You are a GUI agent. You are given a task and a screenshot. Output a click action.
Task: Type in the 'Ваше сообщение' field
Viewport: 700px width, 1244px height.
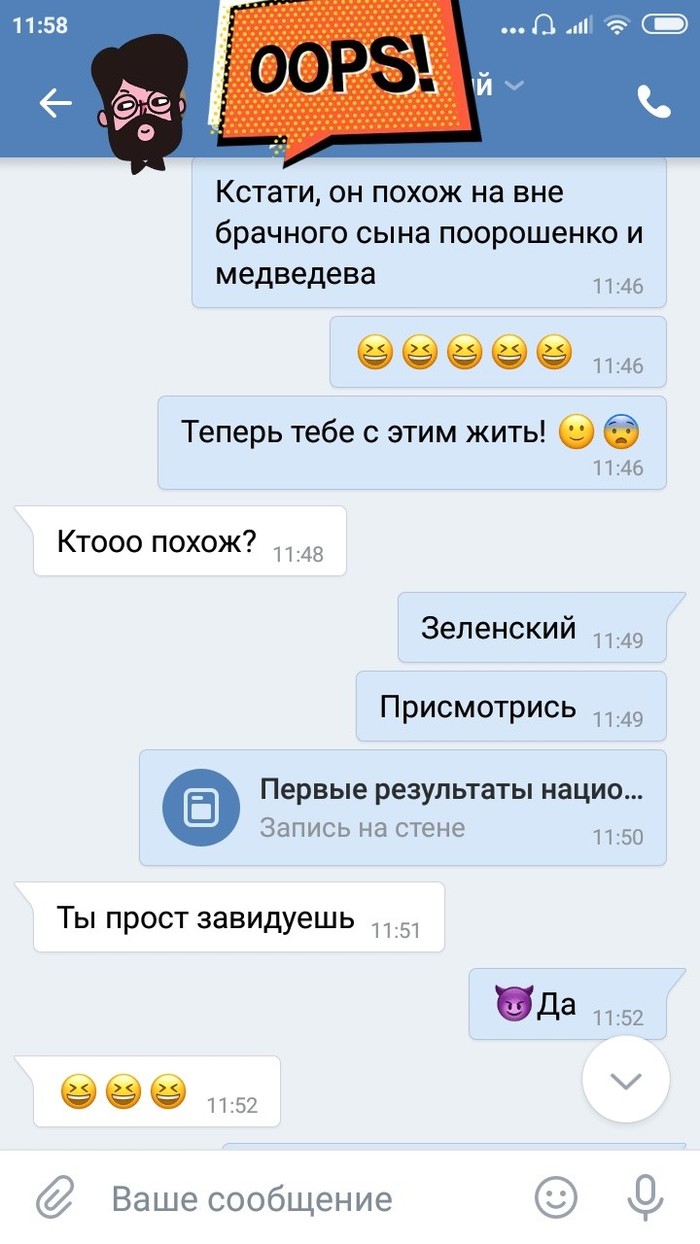click(x=300, y=1198)
